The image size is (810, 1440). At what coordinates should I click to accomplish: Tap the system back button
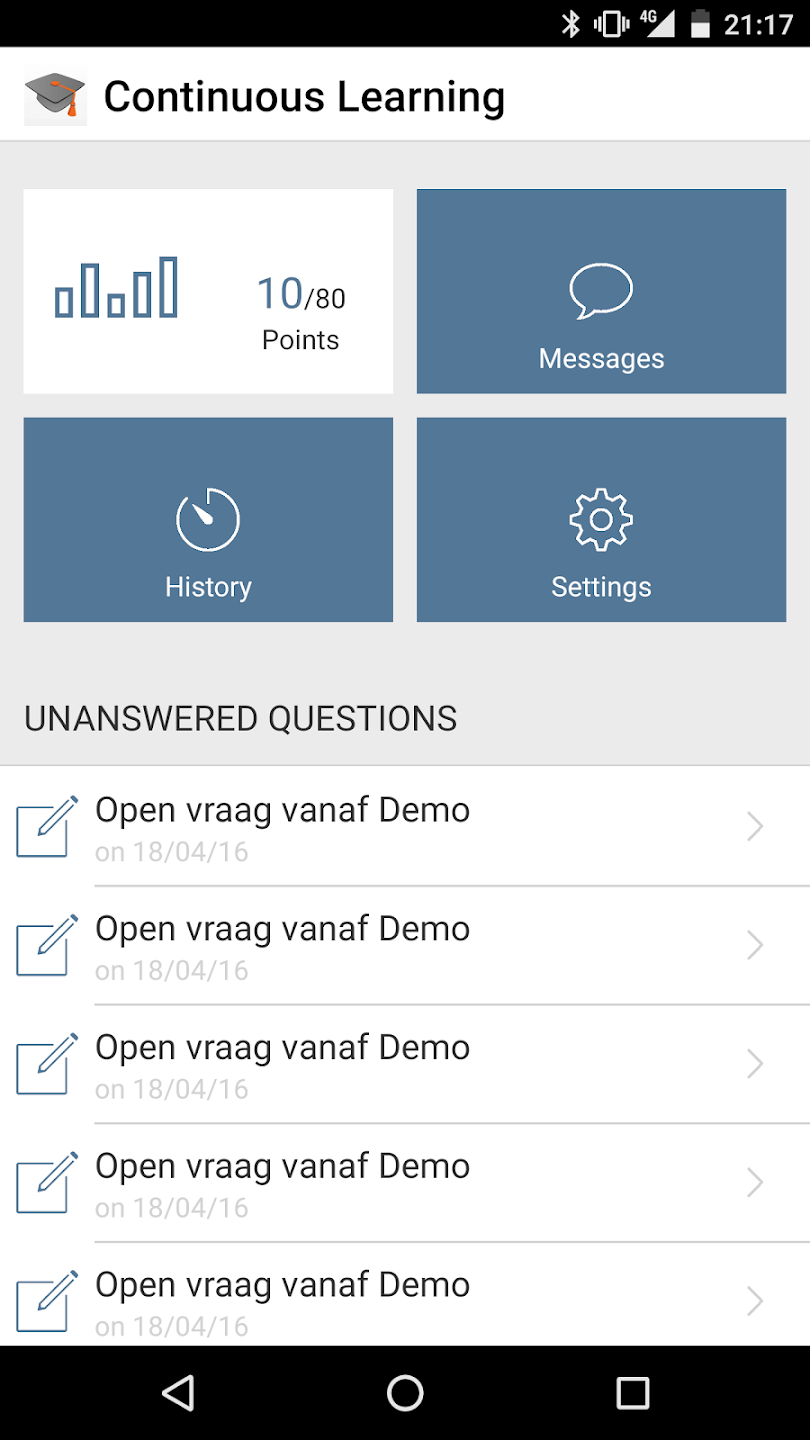[x=178, y=1392]
